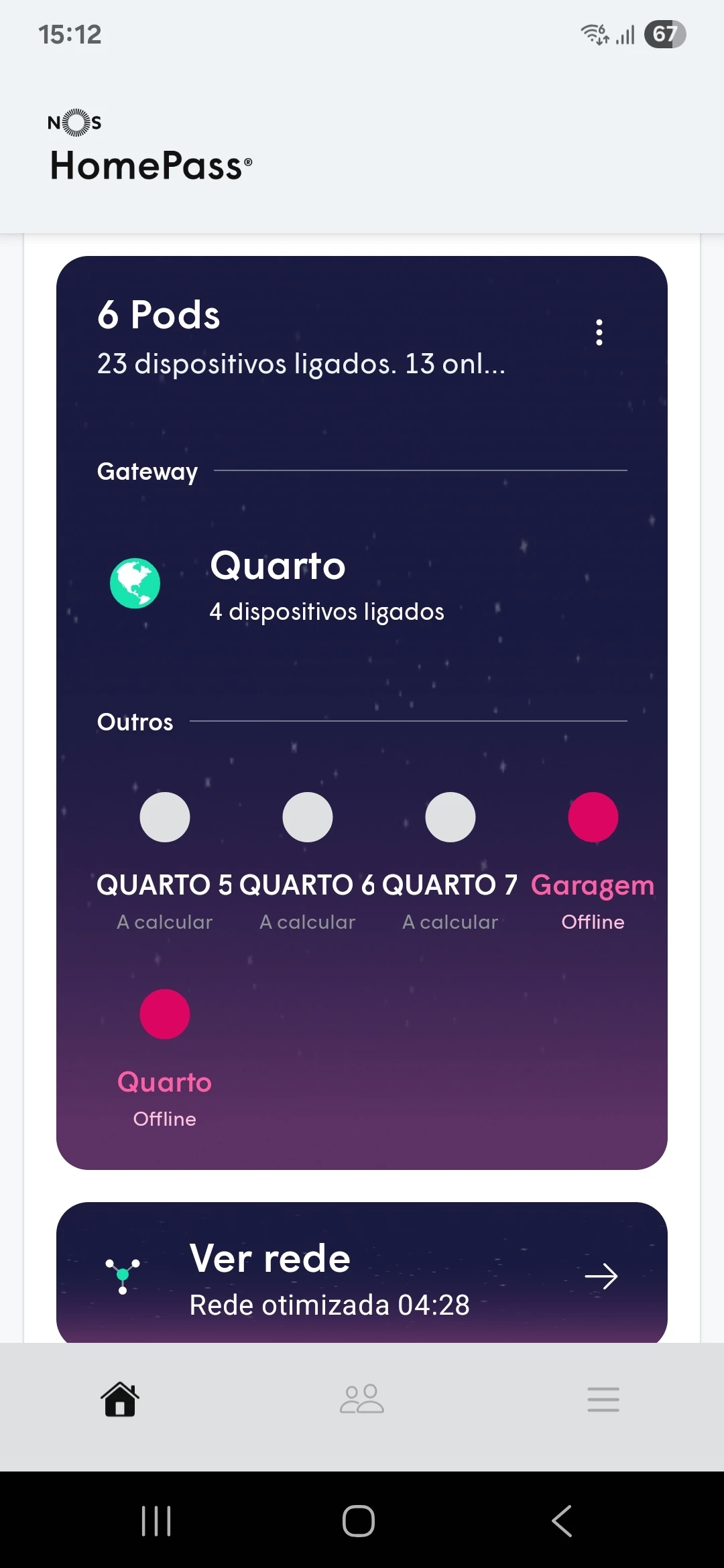The height and width of the screenshot is (1568, 724).
Task: Select the QUARTO 5 pod
Action: (x=165, y=818)
